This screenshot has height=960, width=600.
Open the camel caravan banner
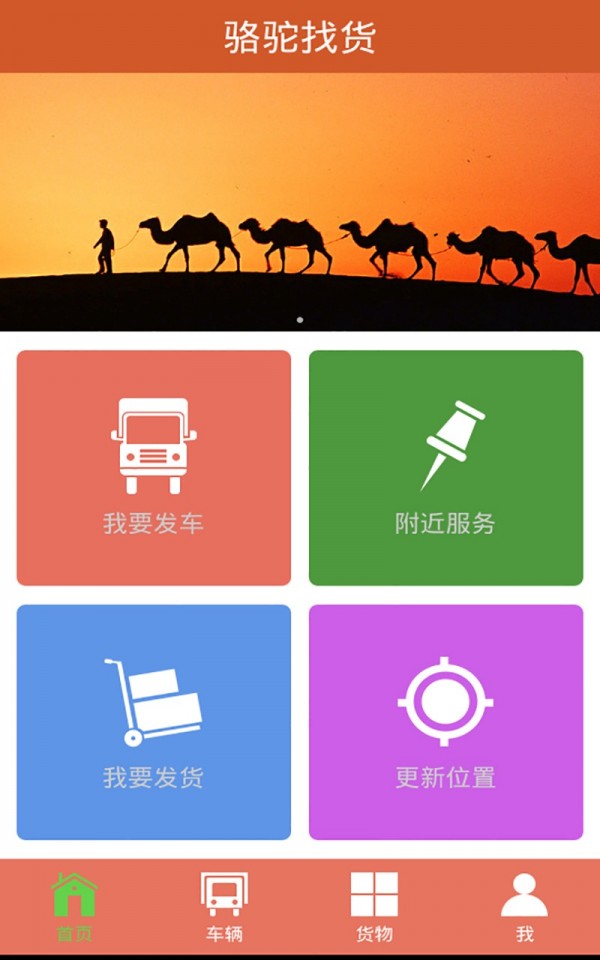[x=300, y=200]
